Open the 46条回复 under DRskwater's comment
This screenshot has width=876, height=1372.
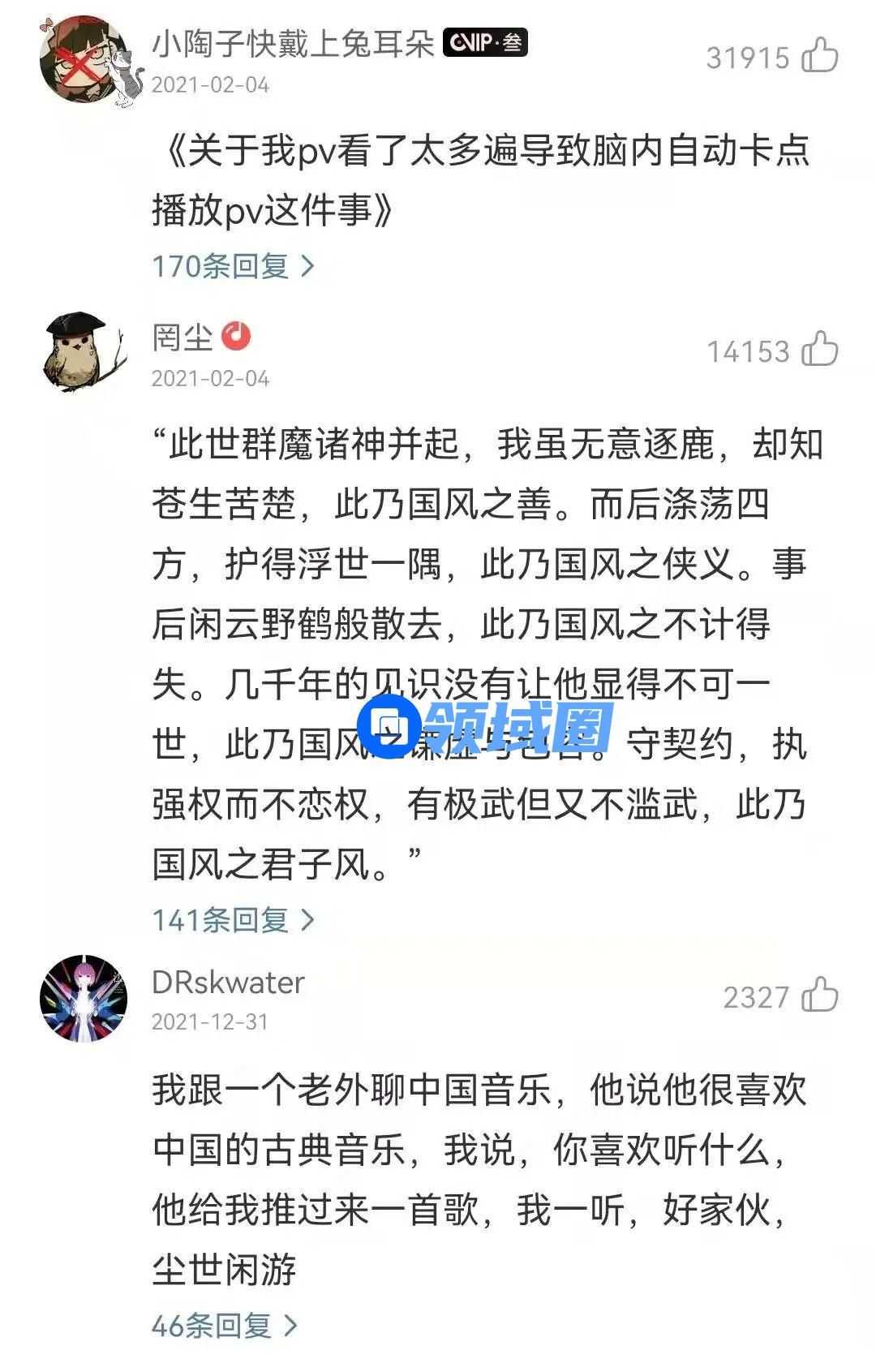[x=224, y=1325]
